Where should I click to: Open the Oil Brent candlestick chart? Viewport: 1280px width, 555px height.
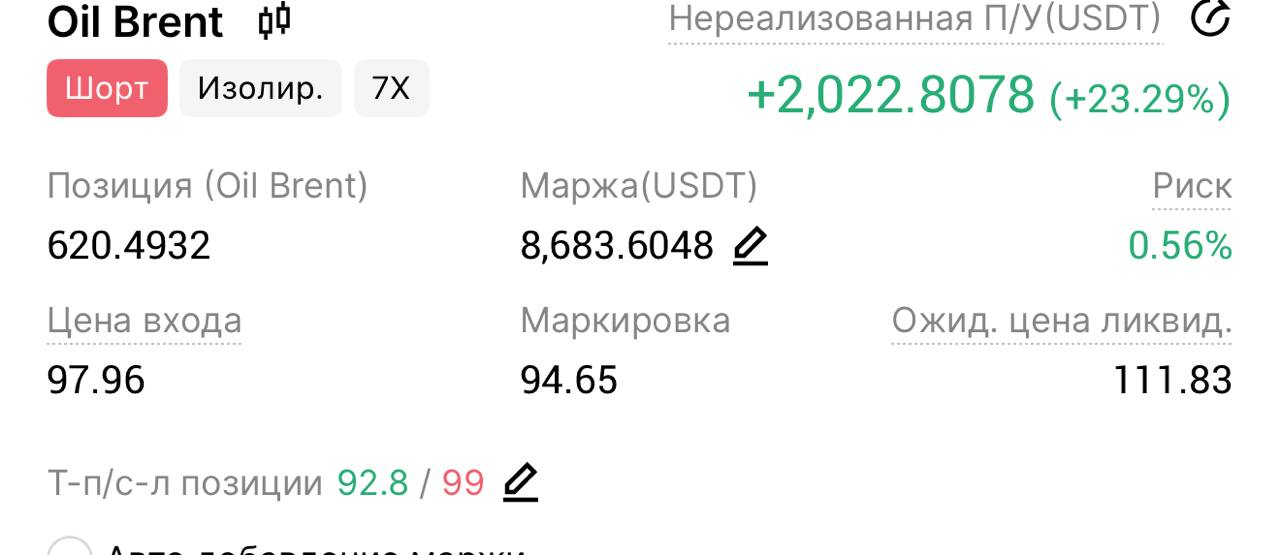click(274, 21)
